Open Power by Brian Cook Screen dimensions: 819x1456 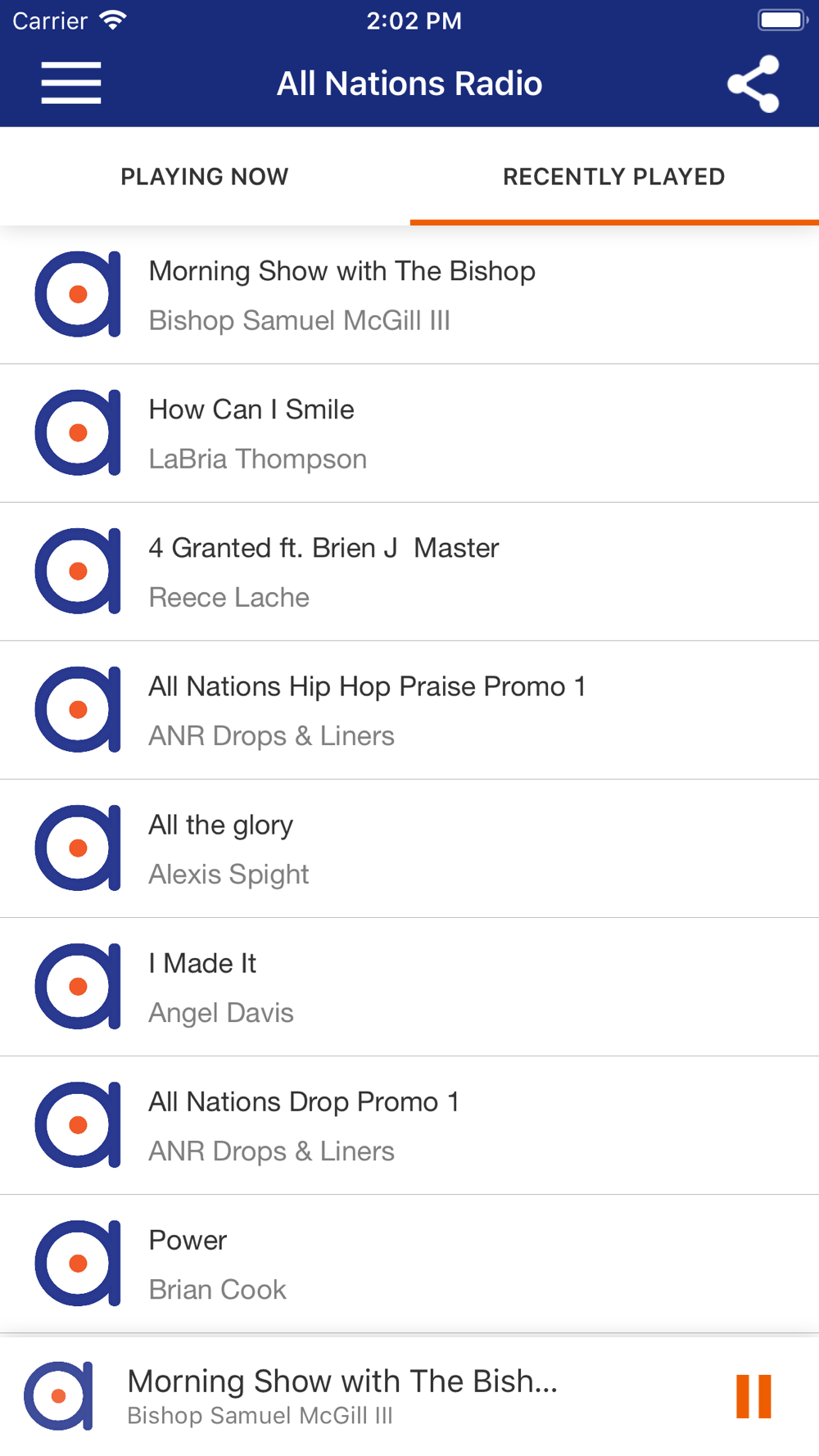409,1264
